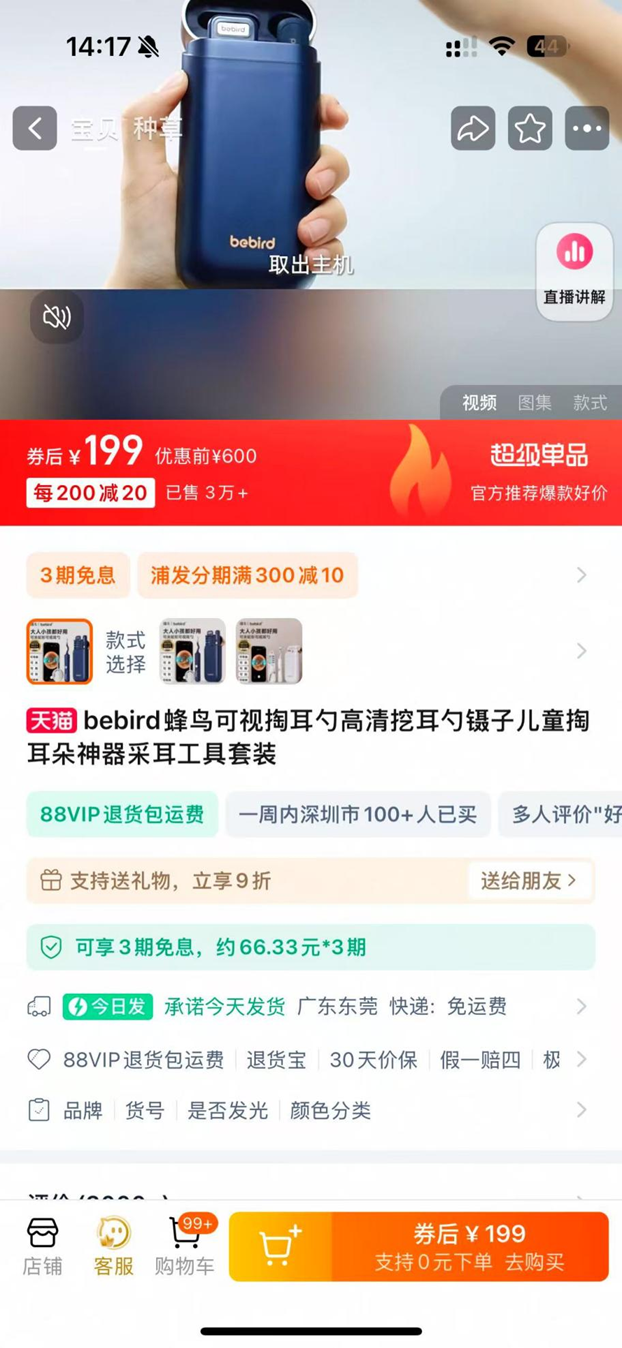
Task: Switch to the 款式 tab
Action: click(x=590, y=403)
